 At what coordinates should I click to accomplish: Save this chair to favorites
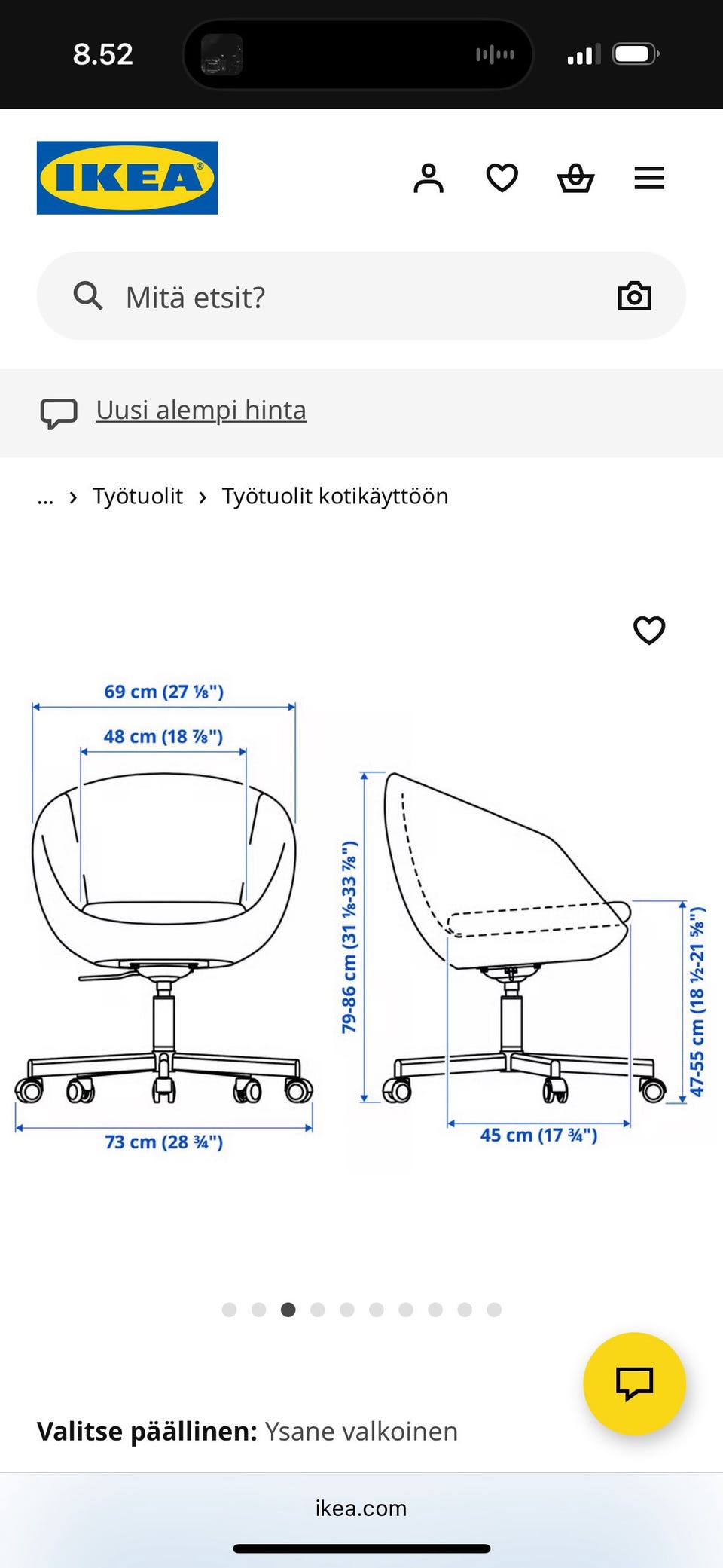coord(648,630)
